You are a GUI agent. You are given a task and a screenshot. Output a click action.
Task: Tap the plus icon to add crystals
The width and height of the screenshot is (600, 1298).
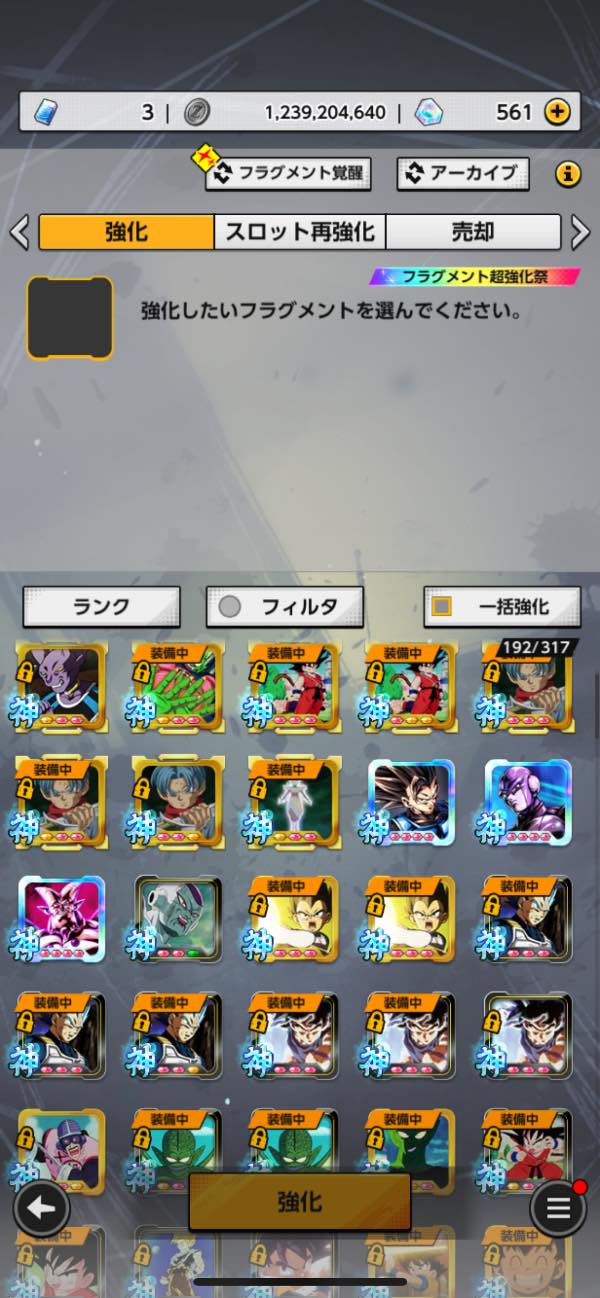(x=557, y=112)
